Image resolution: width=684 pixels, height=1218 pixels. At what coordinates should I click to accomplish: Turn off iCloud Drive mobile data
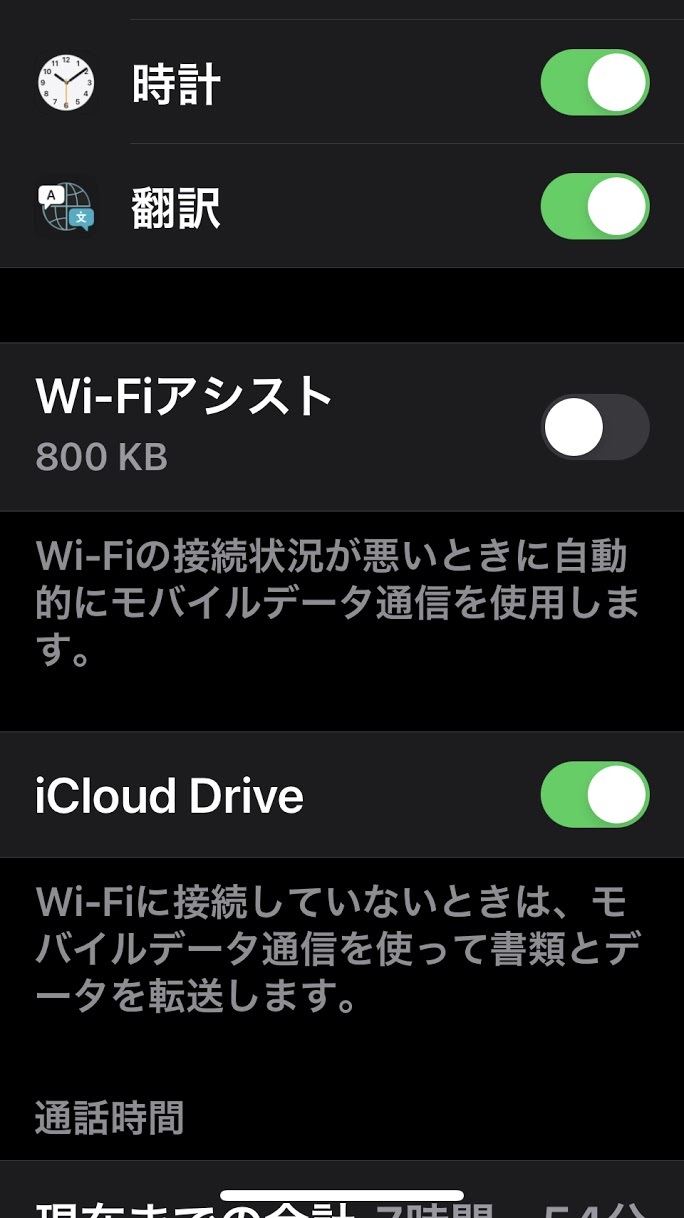594,795
